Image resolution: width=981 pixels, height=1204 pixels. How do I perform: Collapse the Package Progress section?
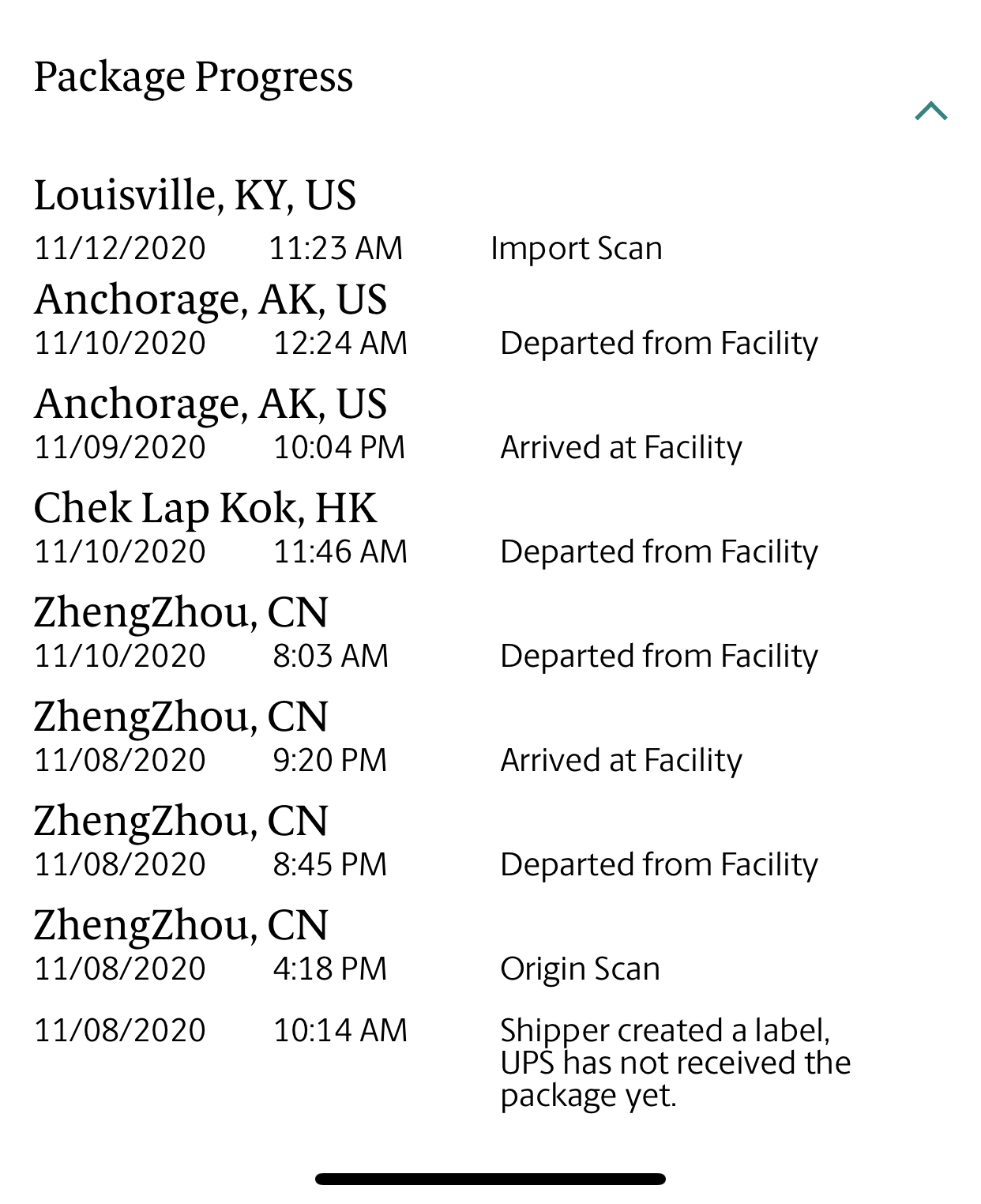pos(931,111)
